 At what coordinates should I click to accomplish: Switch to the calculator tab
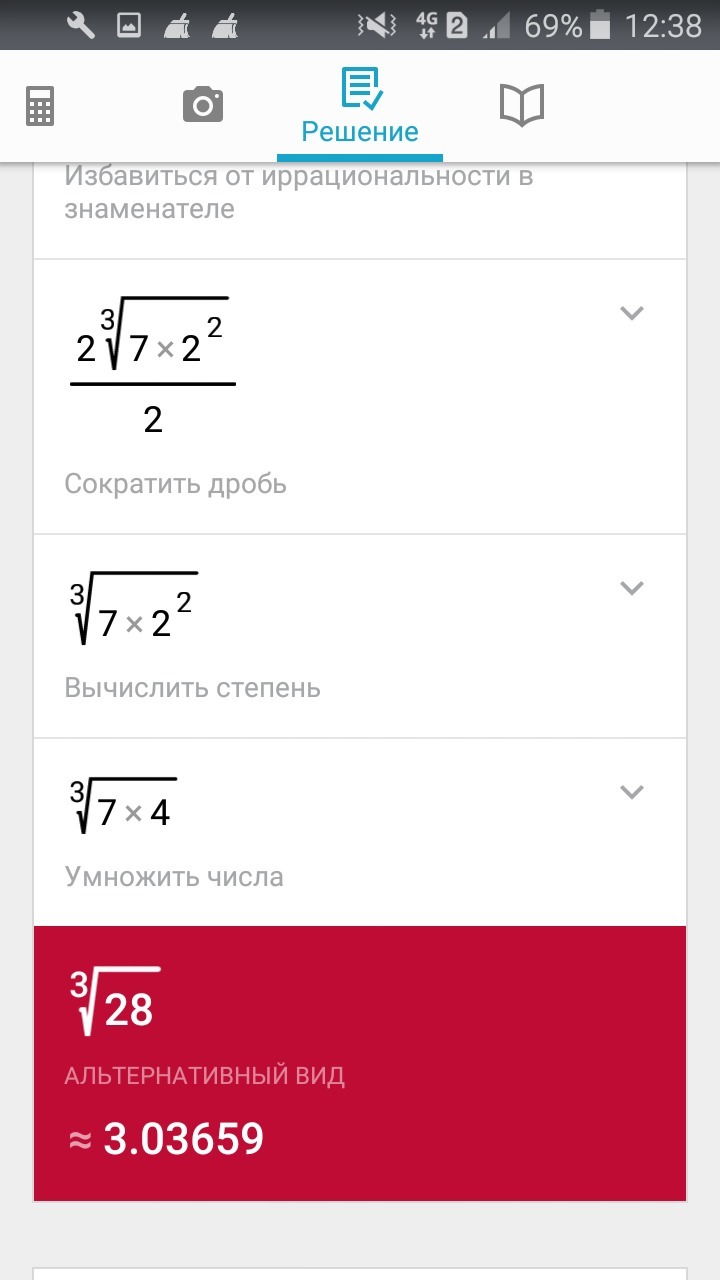tap(40, 106)
